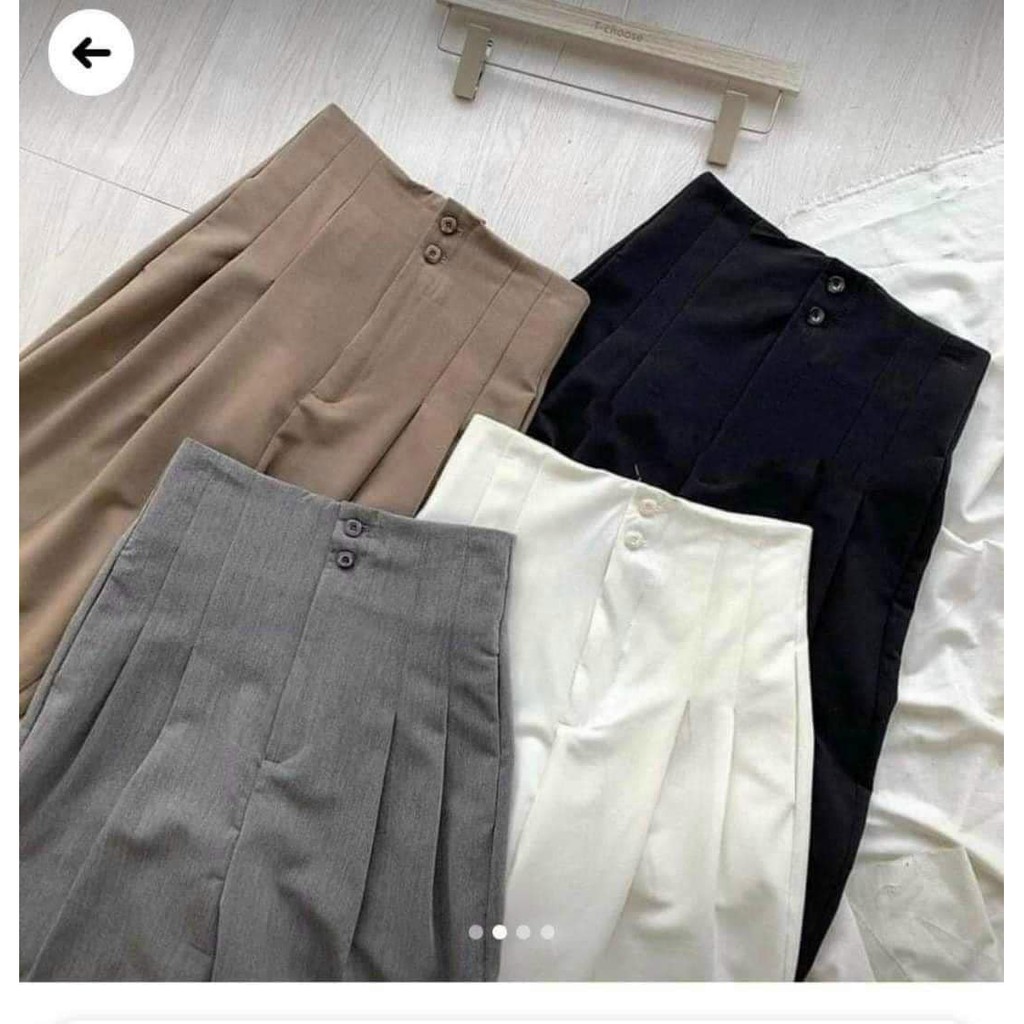Tap the image page indicator dots
The width and height of the screenshot is (1024, 1024).
511,932
